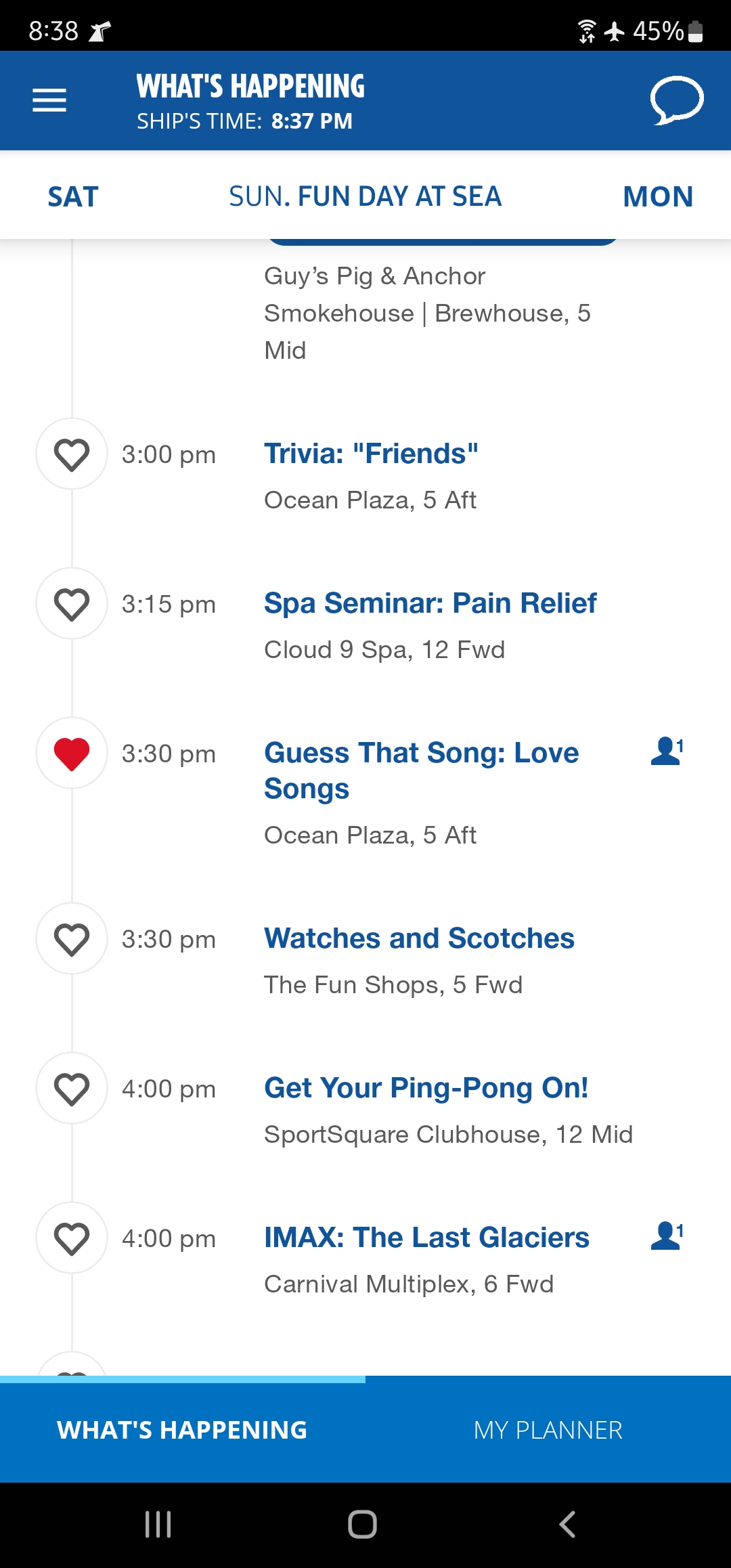
Task: Open Trivia: "Friends" event details
Action: tap(371, 454)
